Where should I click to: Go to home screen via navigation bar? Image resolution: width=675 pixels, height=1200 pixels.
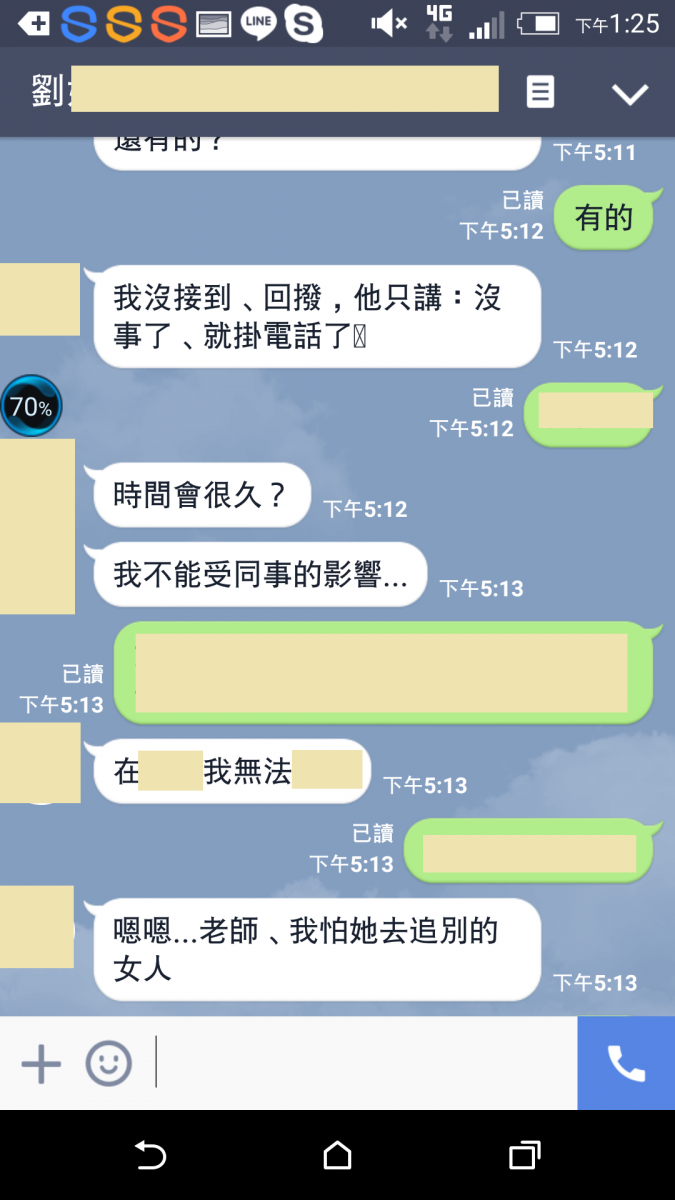(x=337, y=1156)
